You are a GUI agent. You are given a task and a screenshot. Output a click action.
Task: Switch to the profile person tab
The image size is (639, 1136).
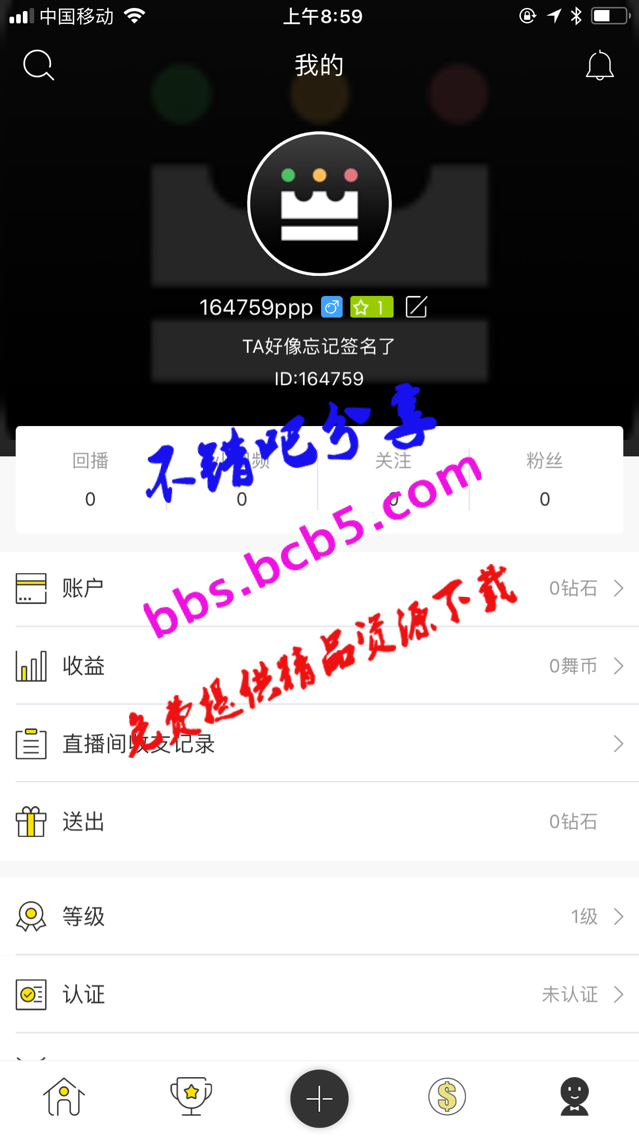point(574,1097)
